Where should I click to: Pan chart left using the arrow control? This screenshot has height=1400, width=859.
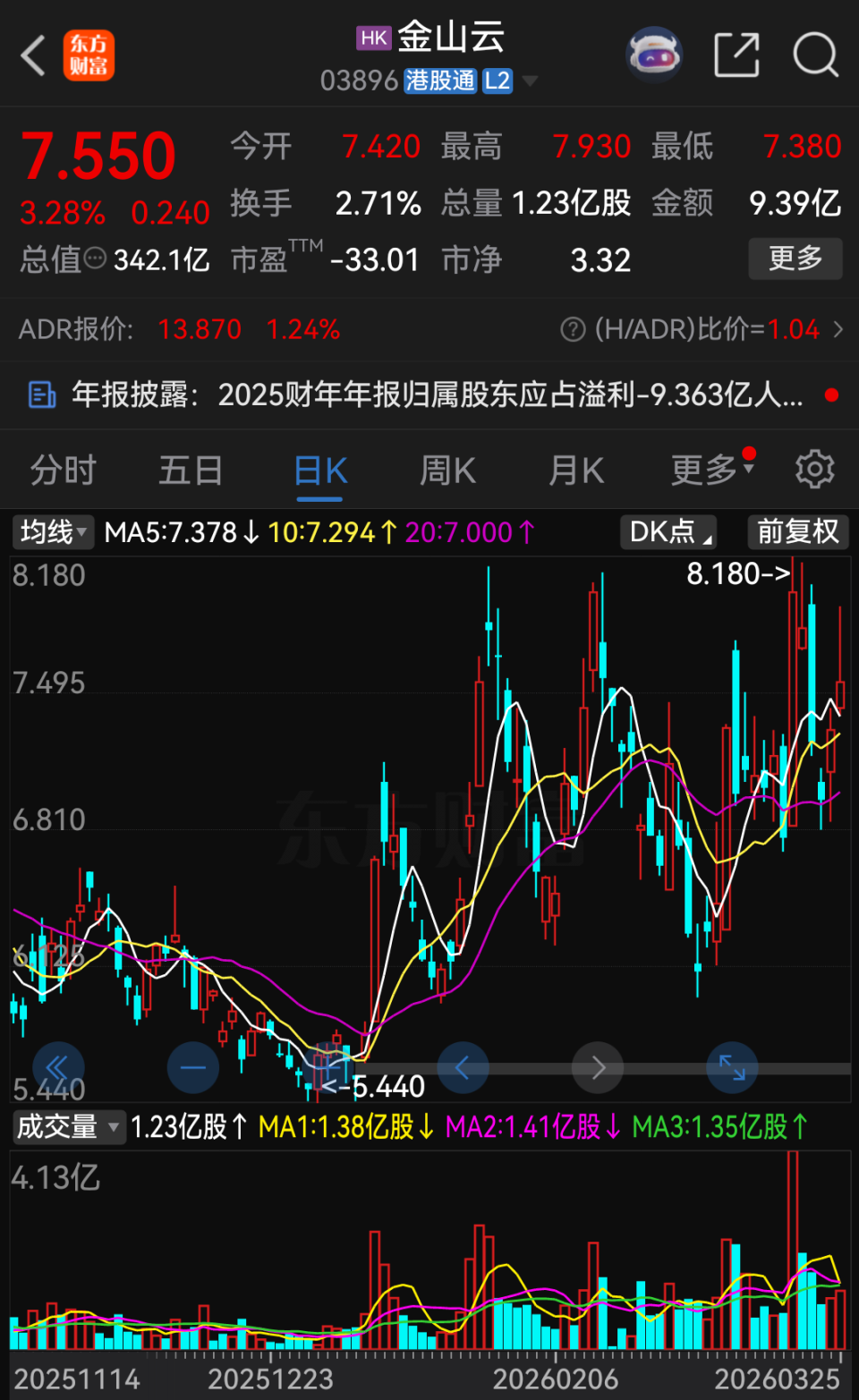coord(463,1067)
